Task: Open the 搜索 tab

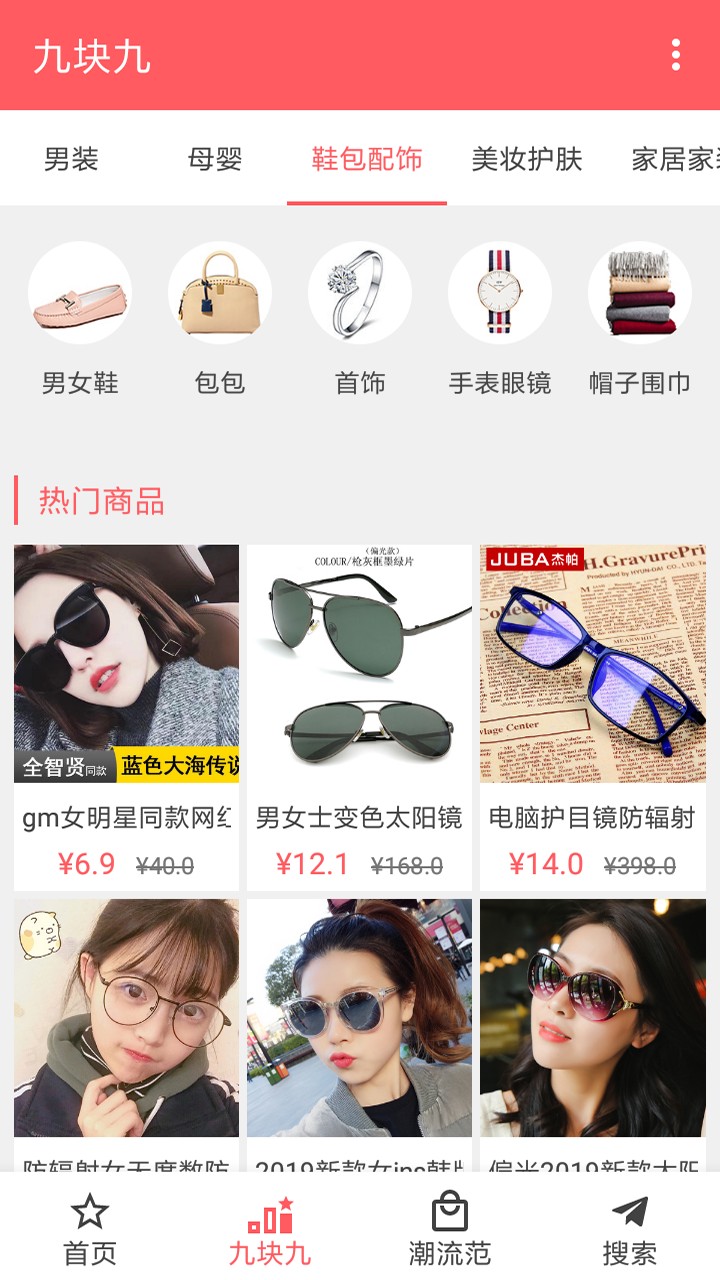Action: pos(630,1229)
